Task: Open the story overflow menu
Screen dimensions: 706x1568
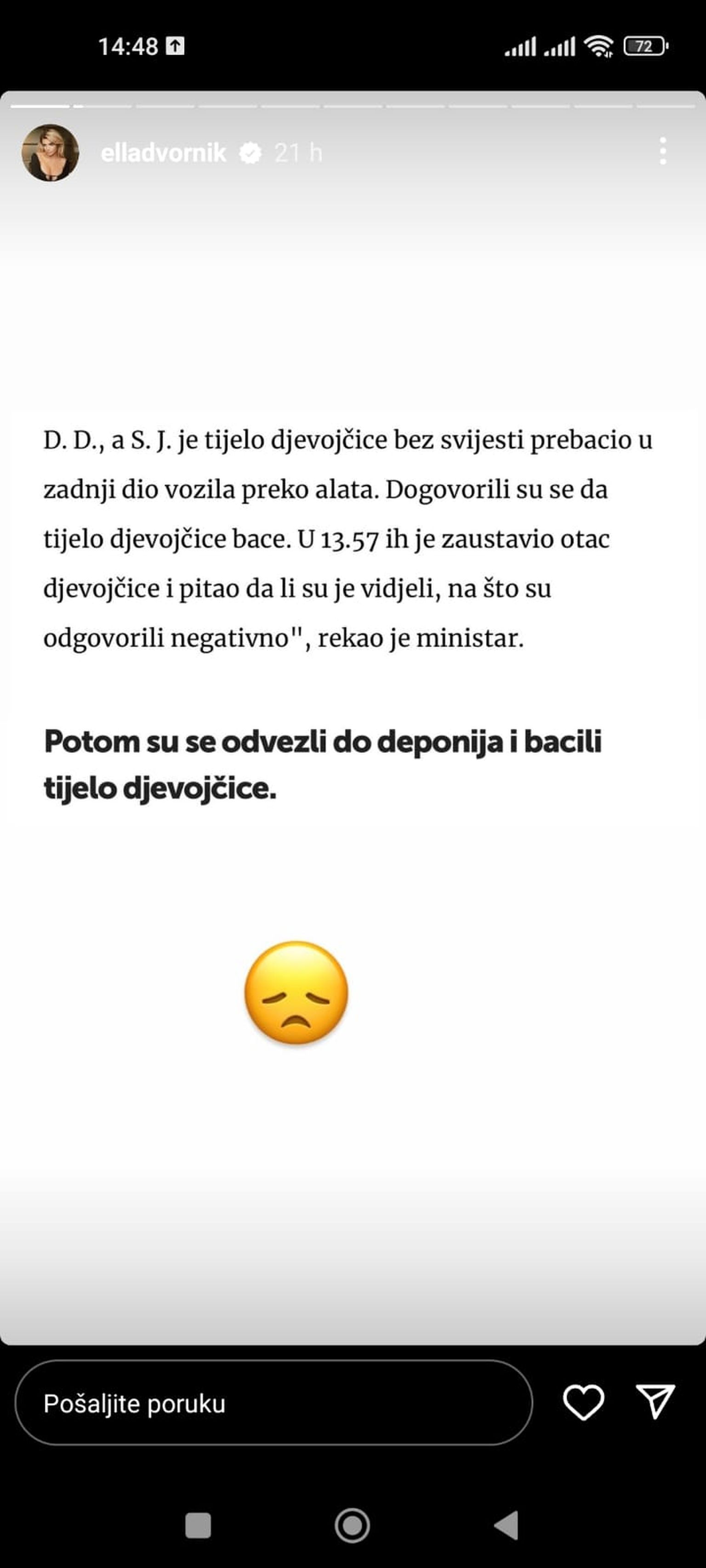Action: click(663, 151)
